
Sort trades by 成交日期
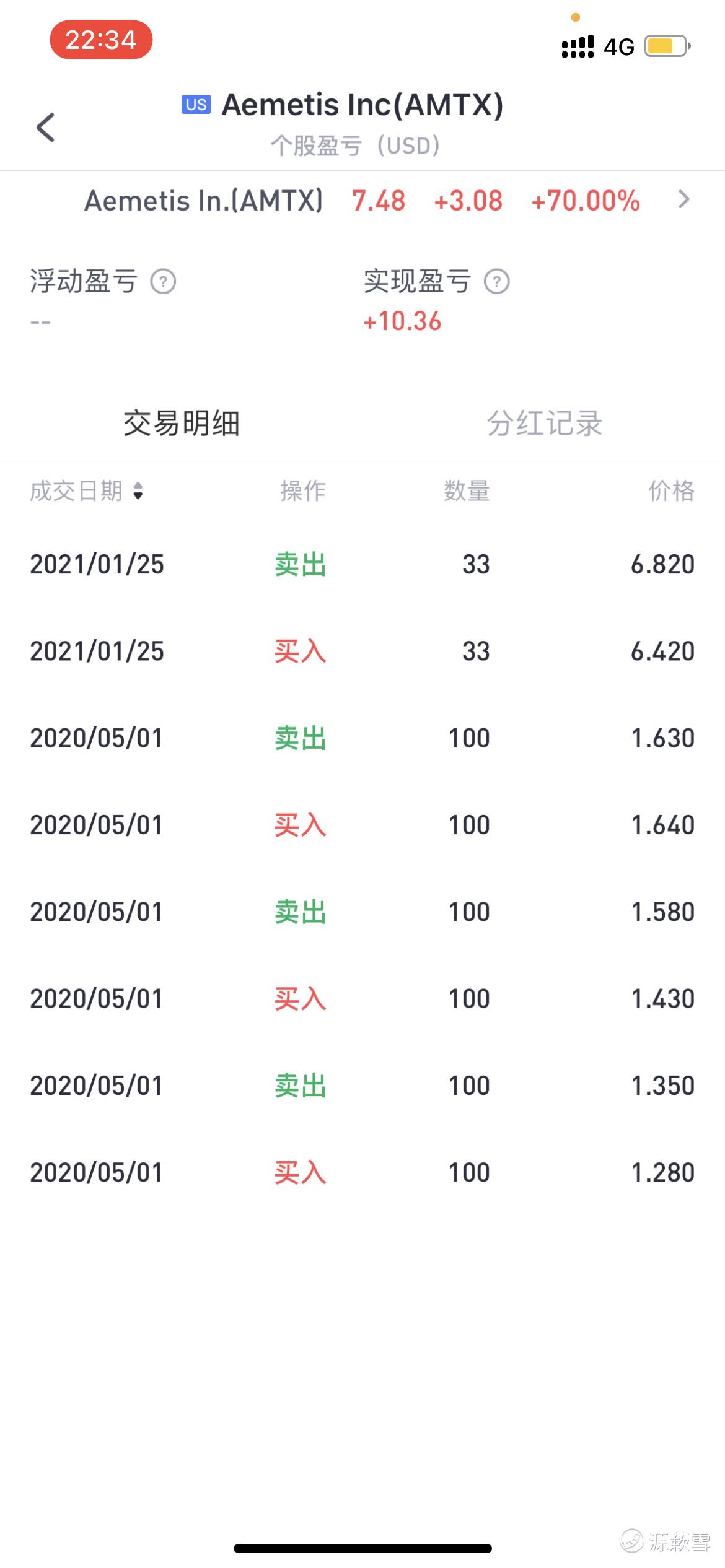pyautogui.click(x=87, y=491)
